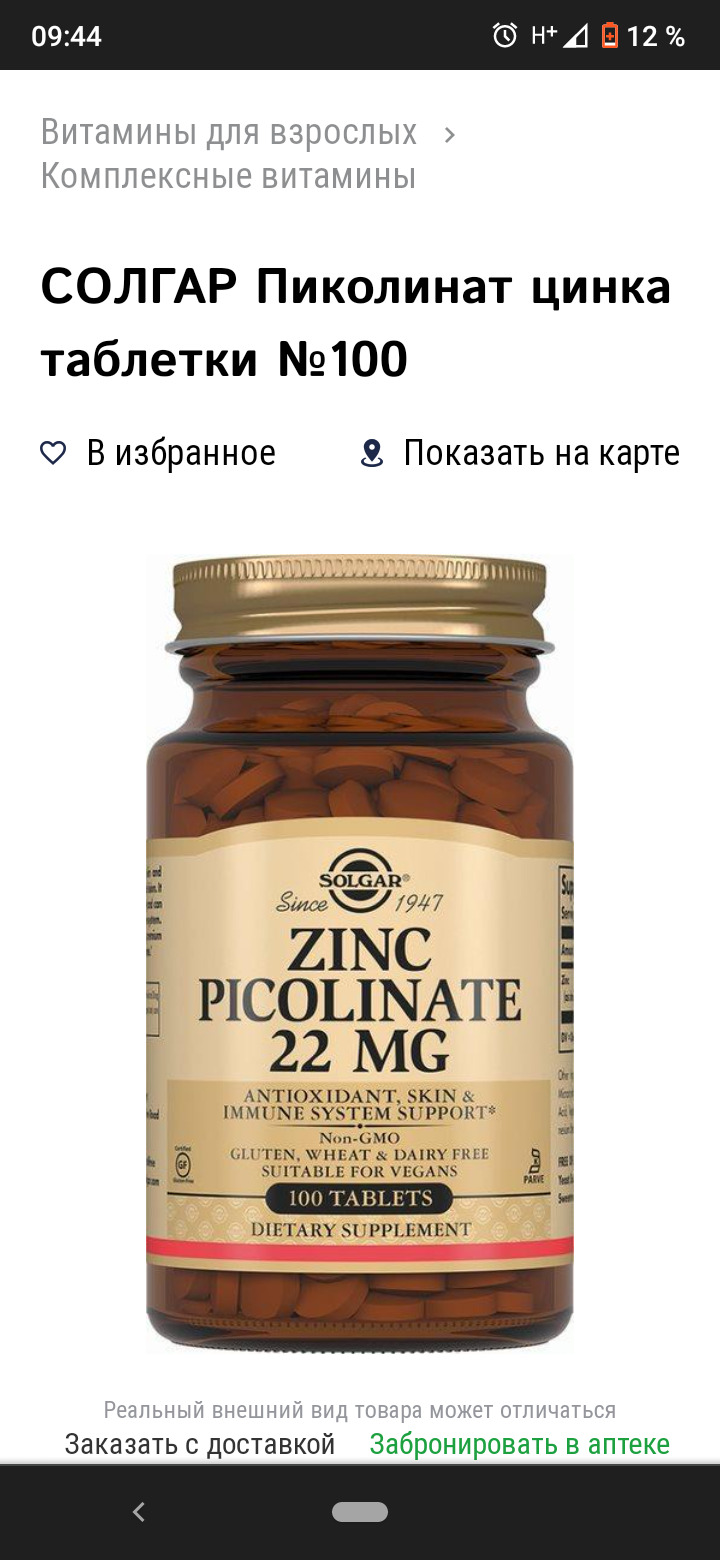Open the Solgar zinc bottle image
720x1560 pixels.
pyautogui.click(x=360, y=954)
